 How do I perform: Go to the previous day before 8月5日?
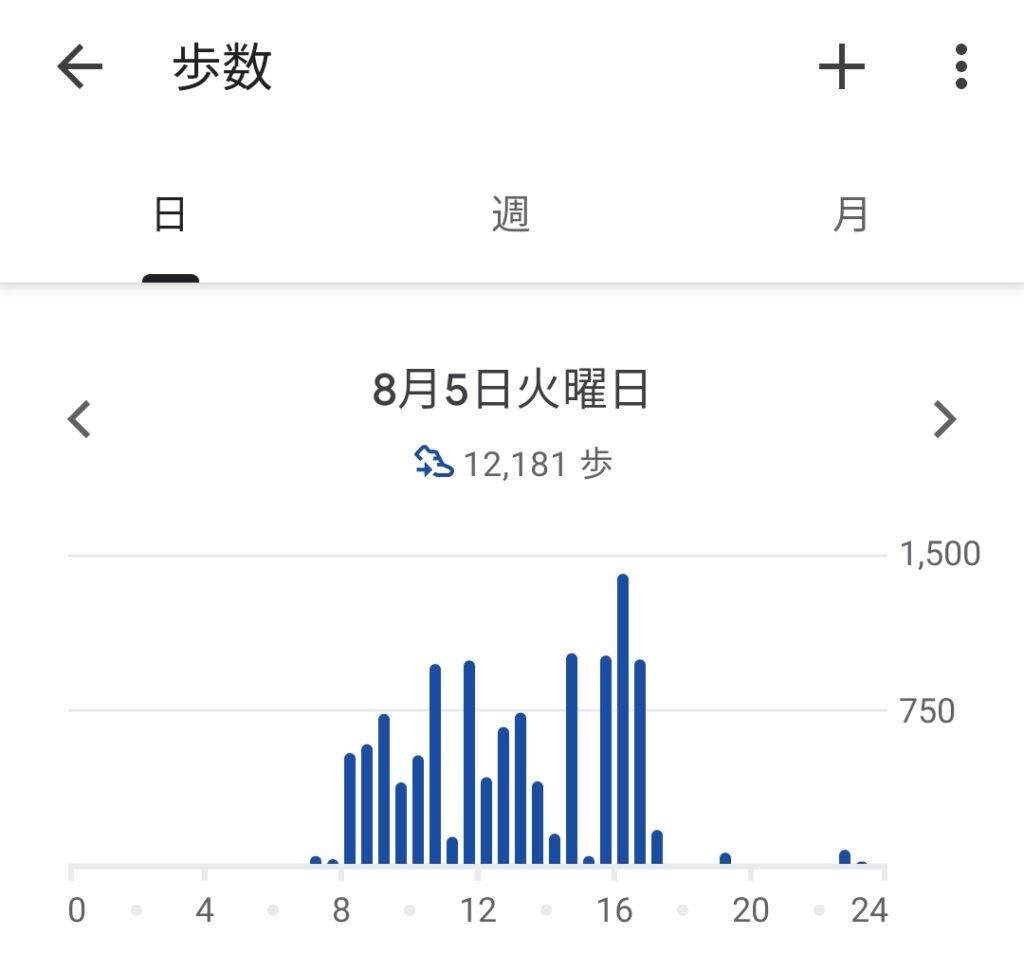click(x=80, y=420)
